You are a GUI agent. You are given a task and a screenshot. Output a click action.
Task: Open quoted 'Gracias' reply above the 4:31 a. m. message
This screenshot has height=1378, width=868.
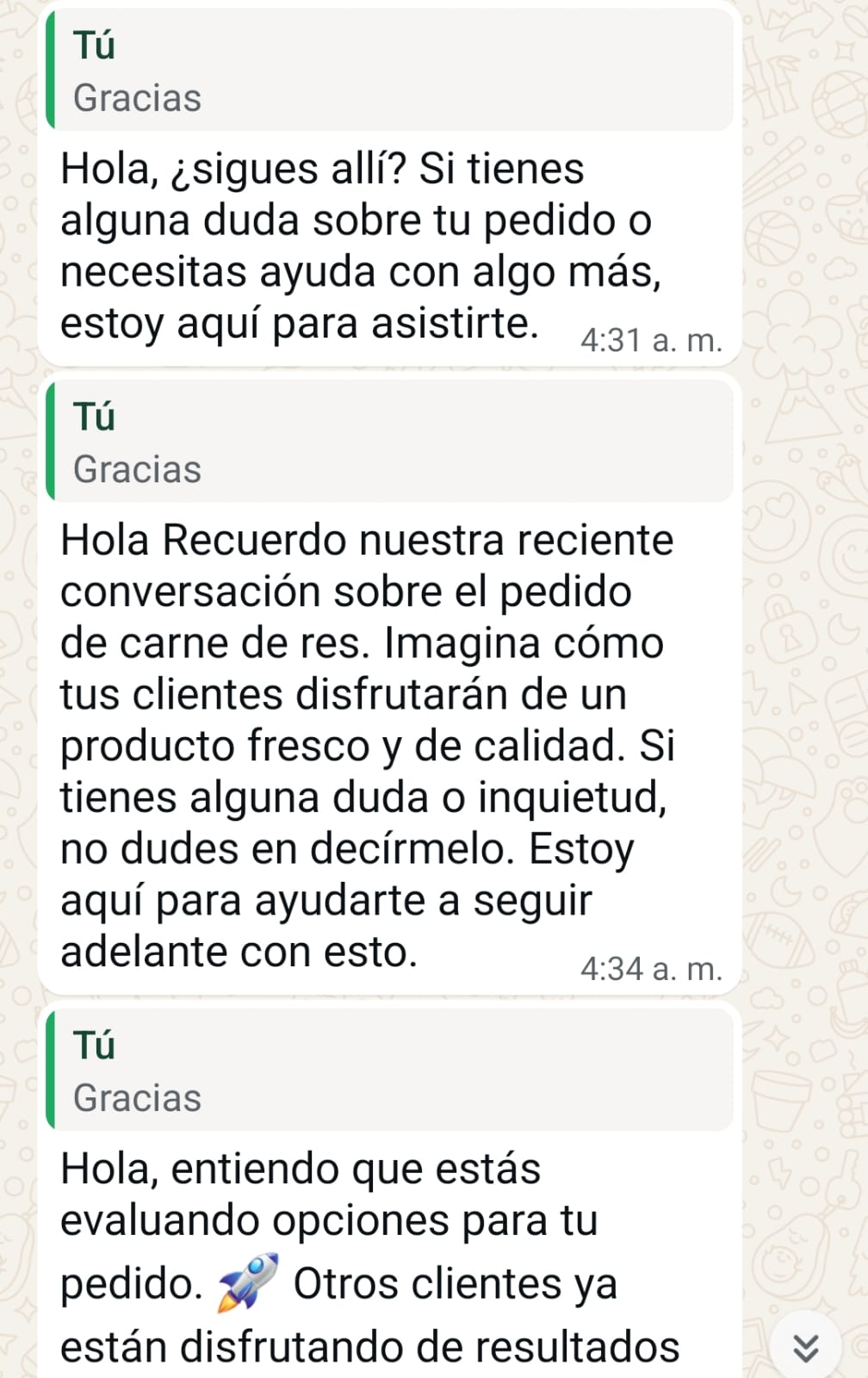[389, 72]
